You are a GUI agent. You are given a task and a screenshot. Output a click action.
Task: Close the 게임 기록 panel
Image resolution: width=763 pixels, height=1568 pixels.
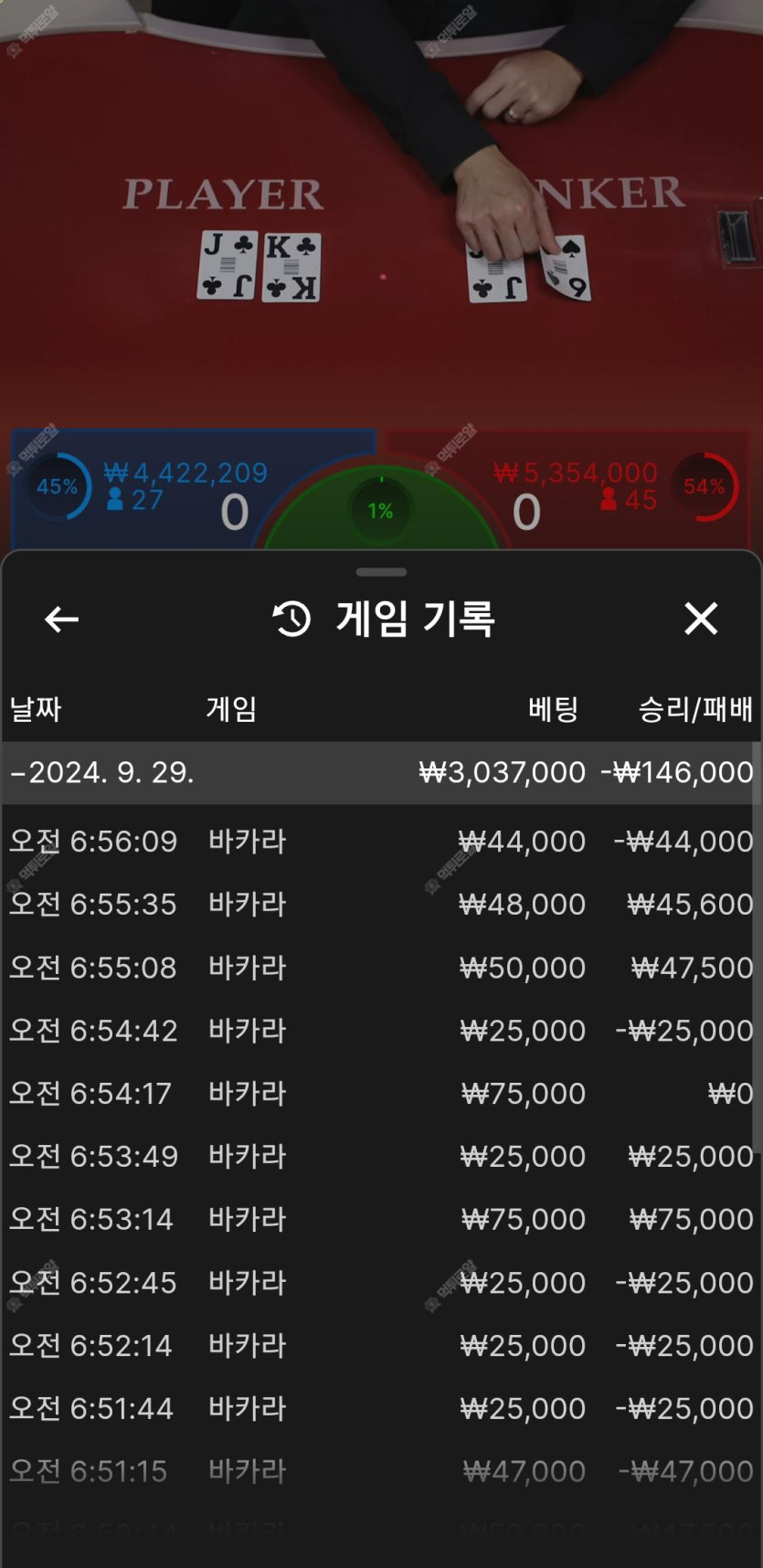pos(701,619)
